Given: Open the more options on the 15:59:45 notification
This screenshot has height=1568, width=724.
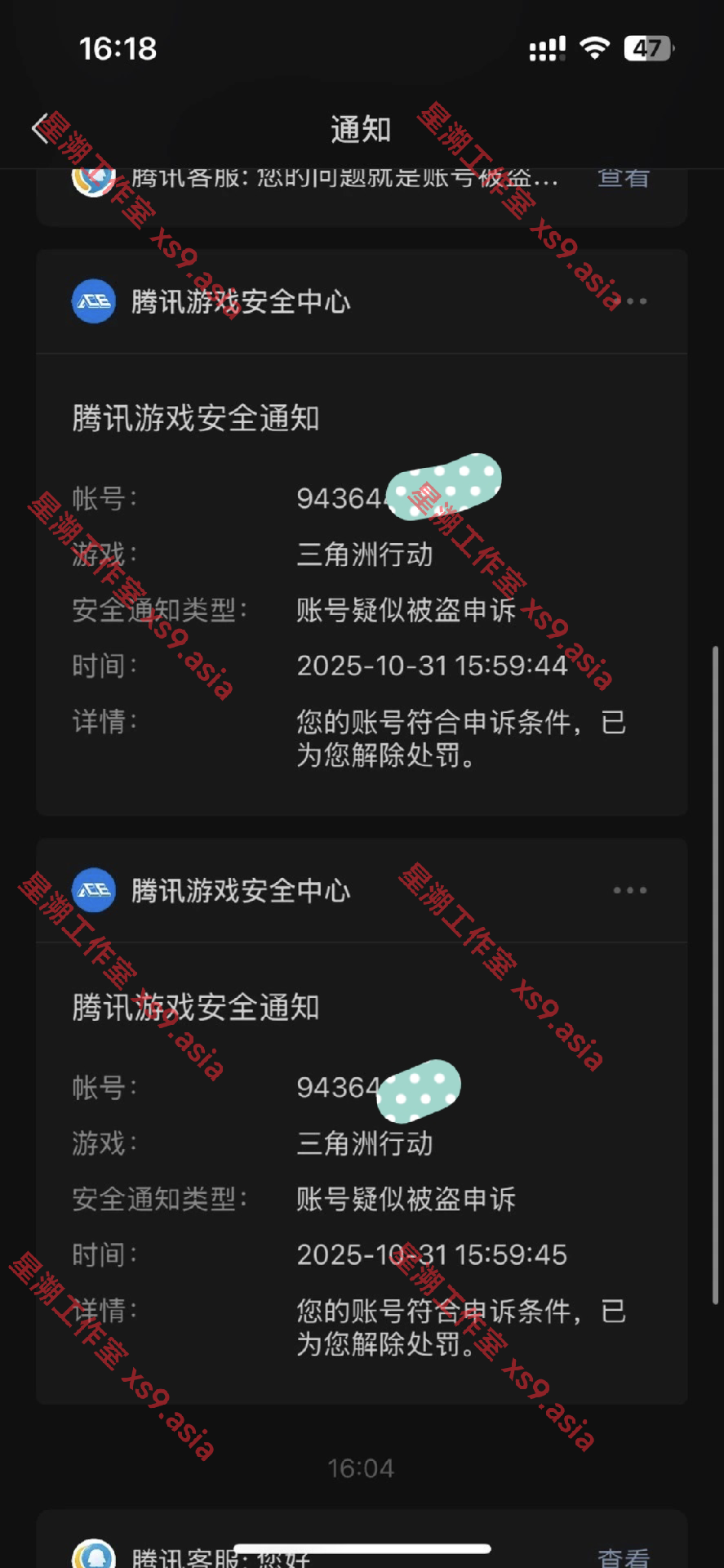Looking at the screenshot, I should point(629,890).
